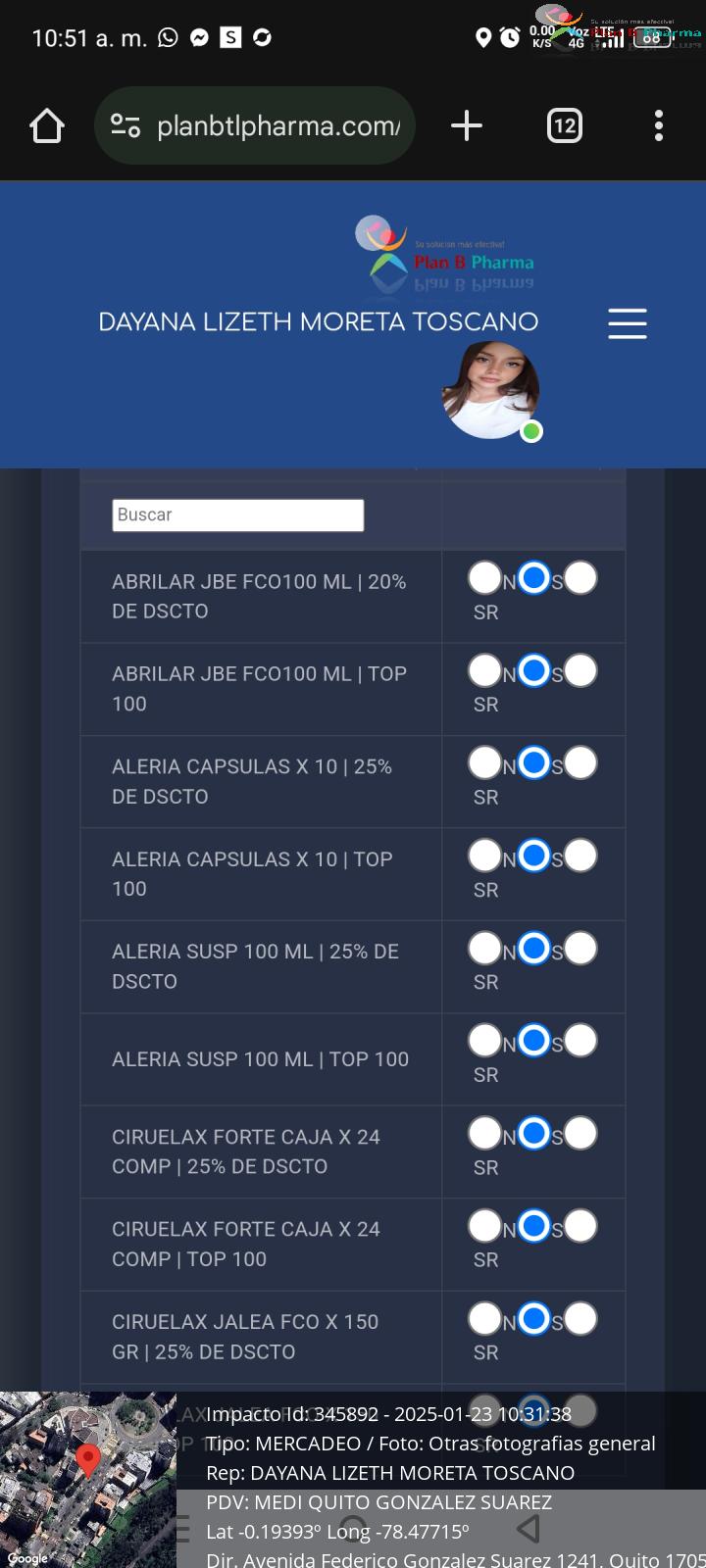Screen dimensions: 706x1568
Task: Open Chrome's three-dot overflow menu
Action: [x=659, y=125]
